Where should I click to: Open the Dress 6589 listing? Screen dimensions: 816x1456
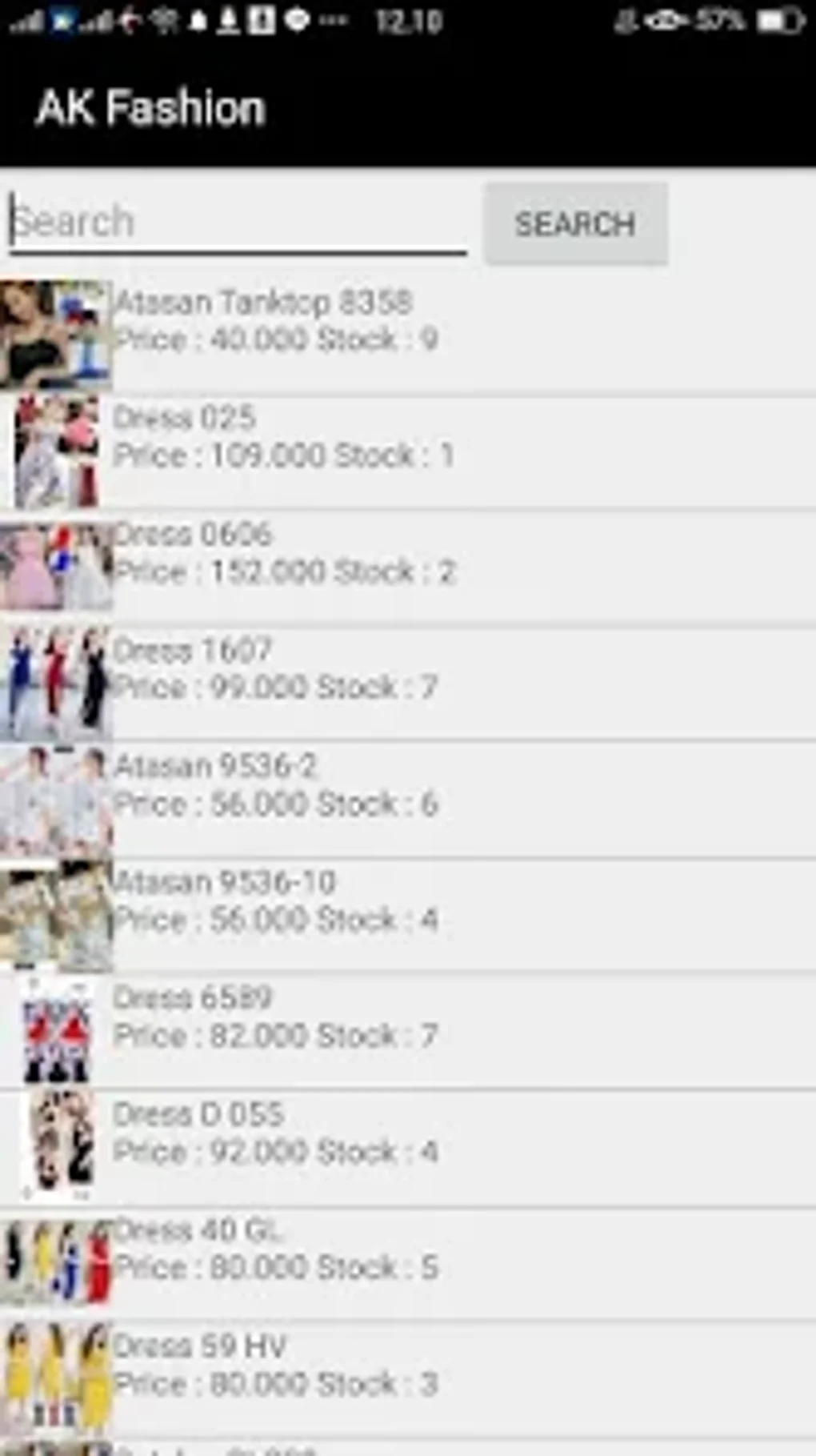click(x=408, y=1033)
